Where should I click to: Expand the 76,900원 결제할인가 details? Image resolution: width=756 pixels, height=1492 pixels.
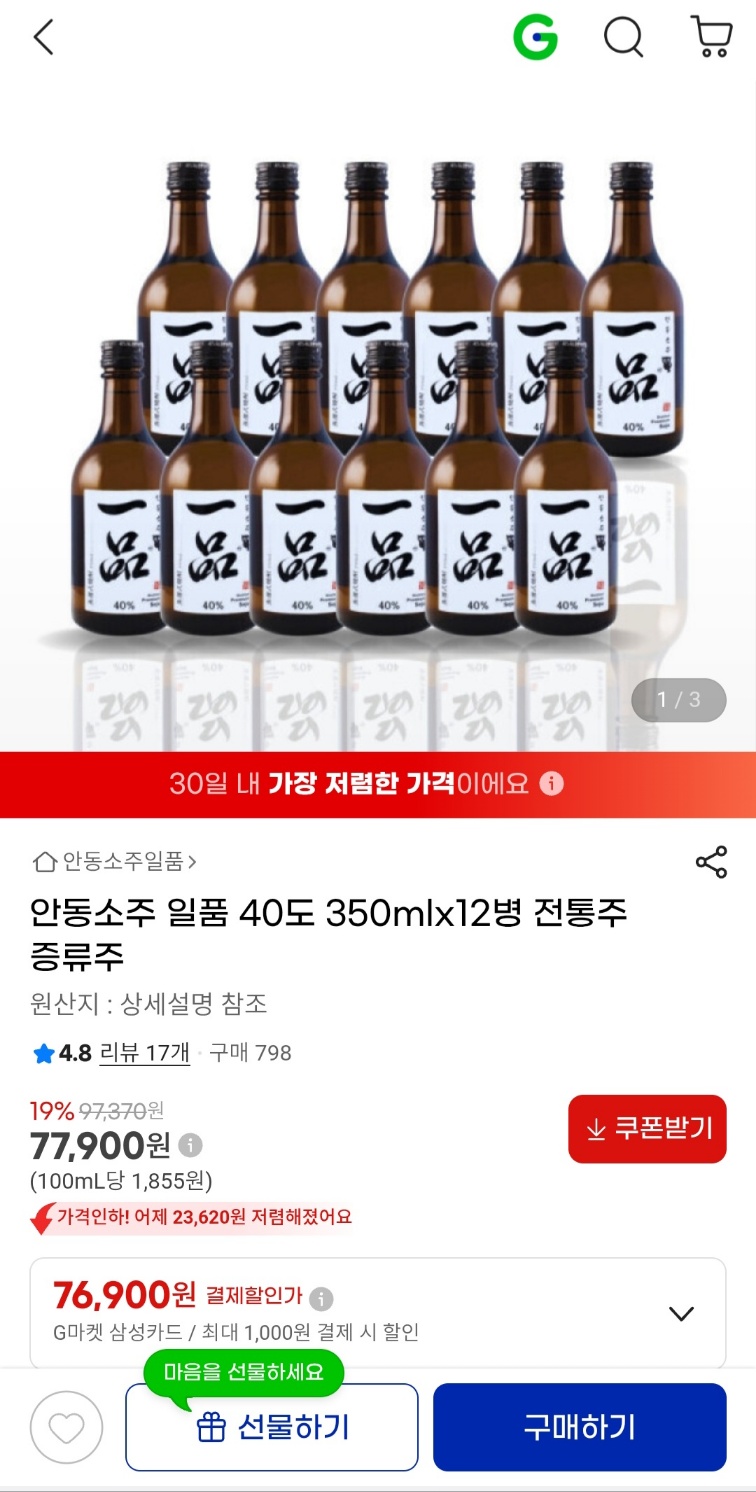(681, 1313)
